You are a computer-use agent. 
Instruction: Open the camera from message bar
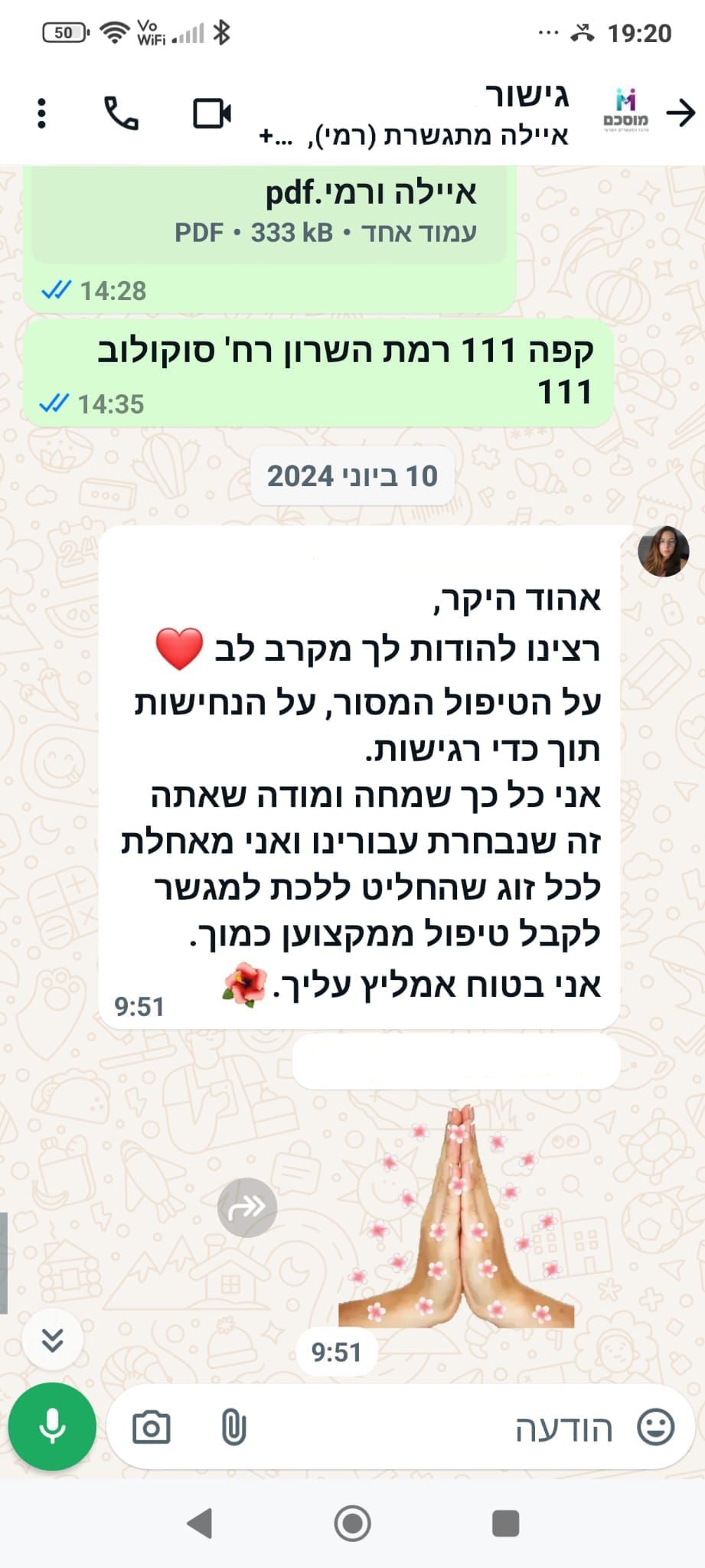[152, 1428]
